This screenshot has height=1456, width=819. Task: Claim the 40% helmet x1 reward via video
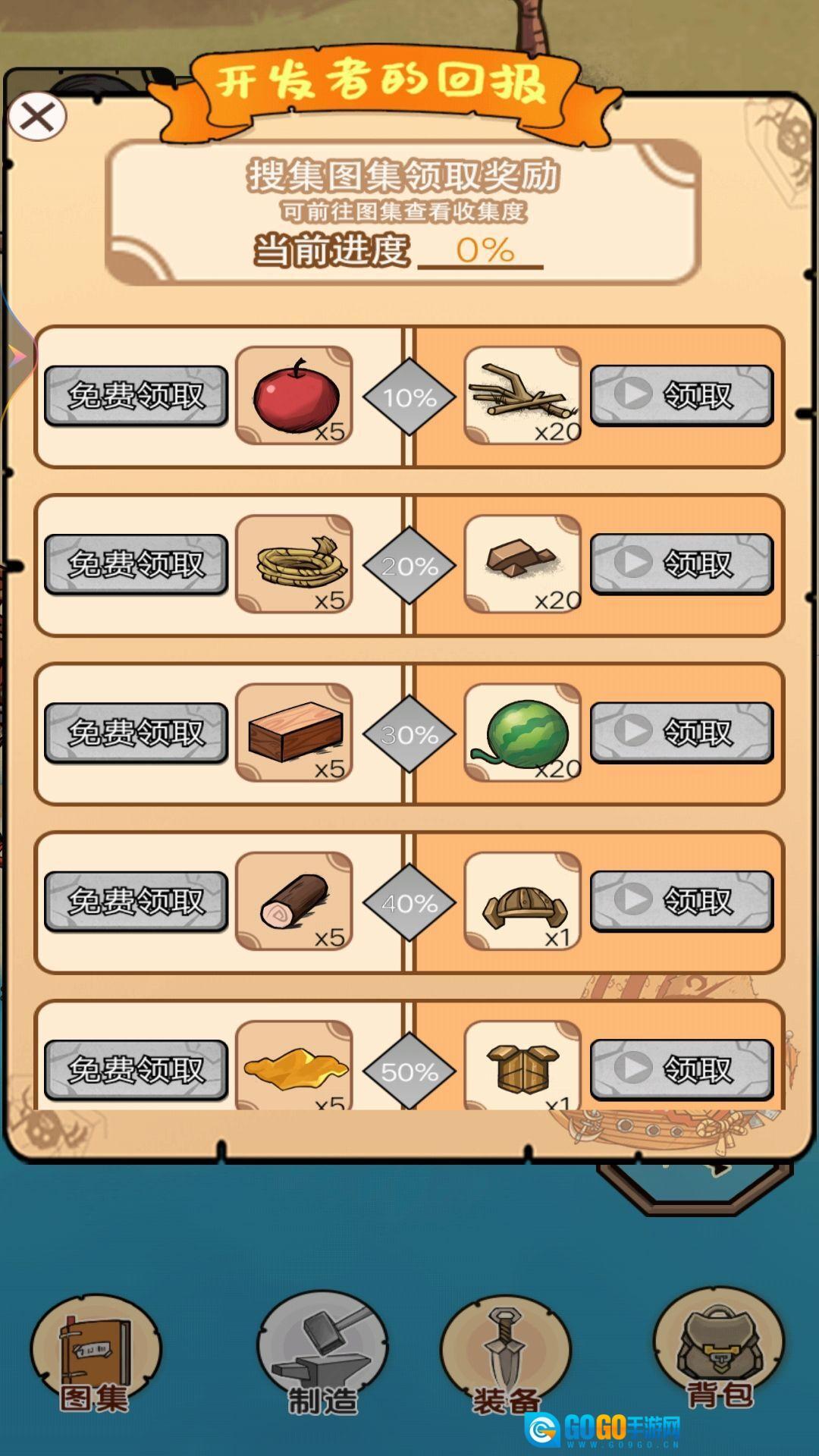(x=682, y=900)
